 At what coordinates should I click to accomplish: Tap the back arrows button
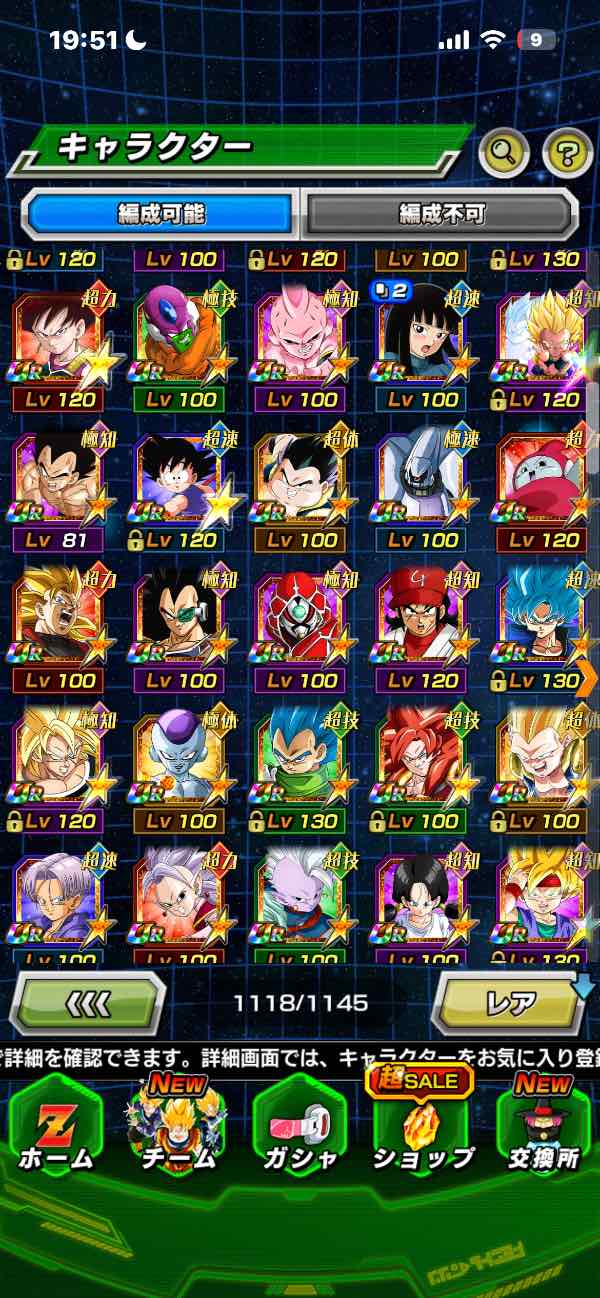(88, 1002)
